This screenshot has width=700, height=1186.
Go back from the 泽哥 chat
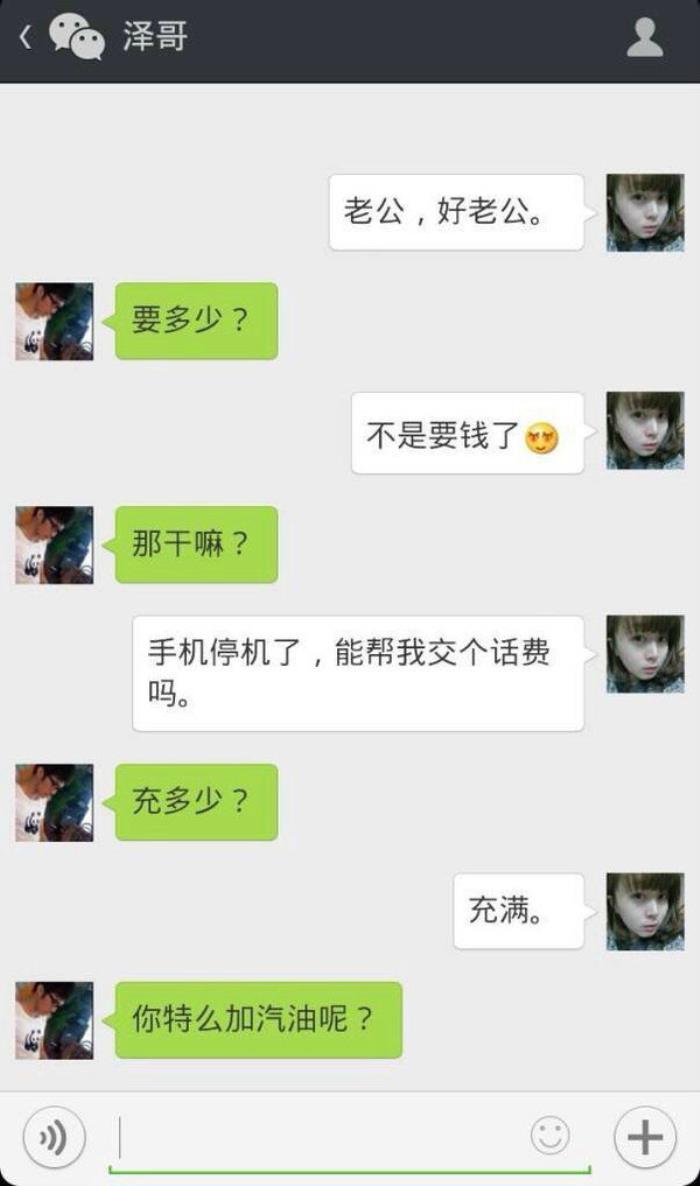point(26,38)
